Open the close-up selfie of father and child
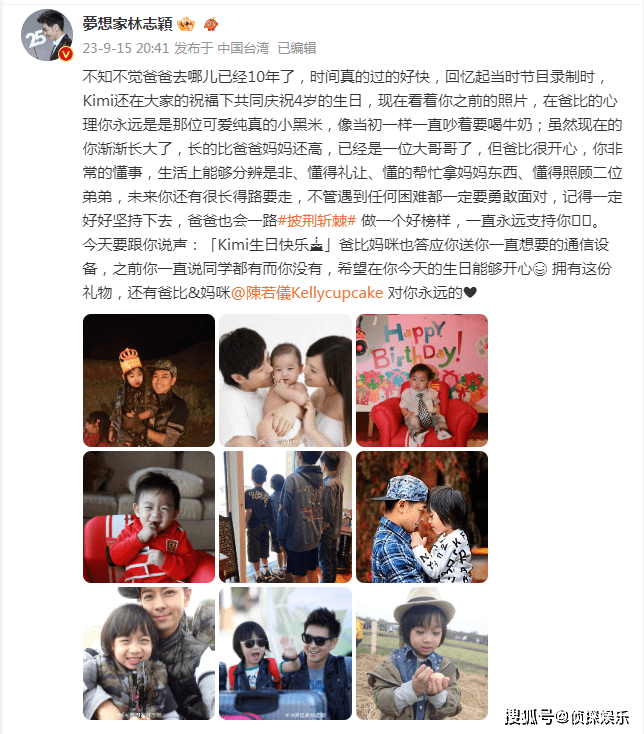644x734 pixels. (148, 653)
